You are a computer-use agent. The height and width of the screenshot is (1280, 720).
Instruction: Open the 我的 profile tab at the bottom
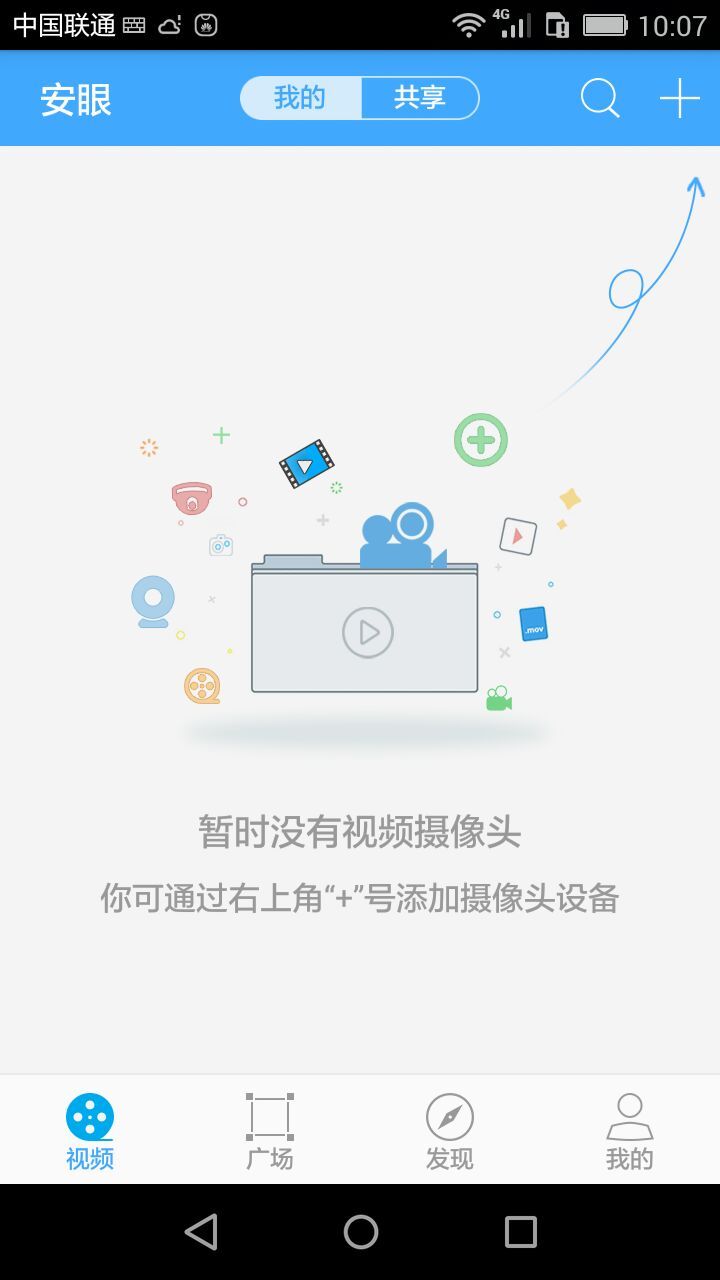629,1131
